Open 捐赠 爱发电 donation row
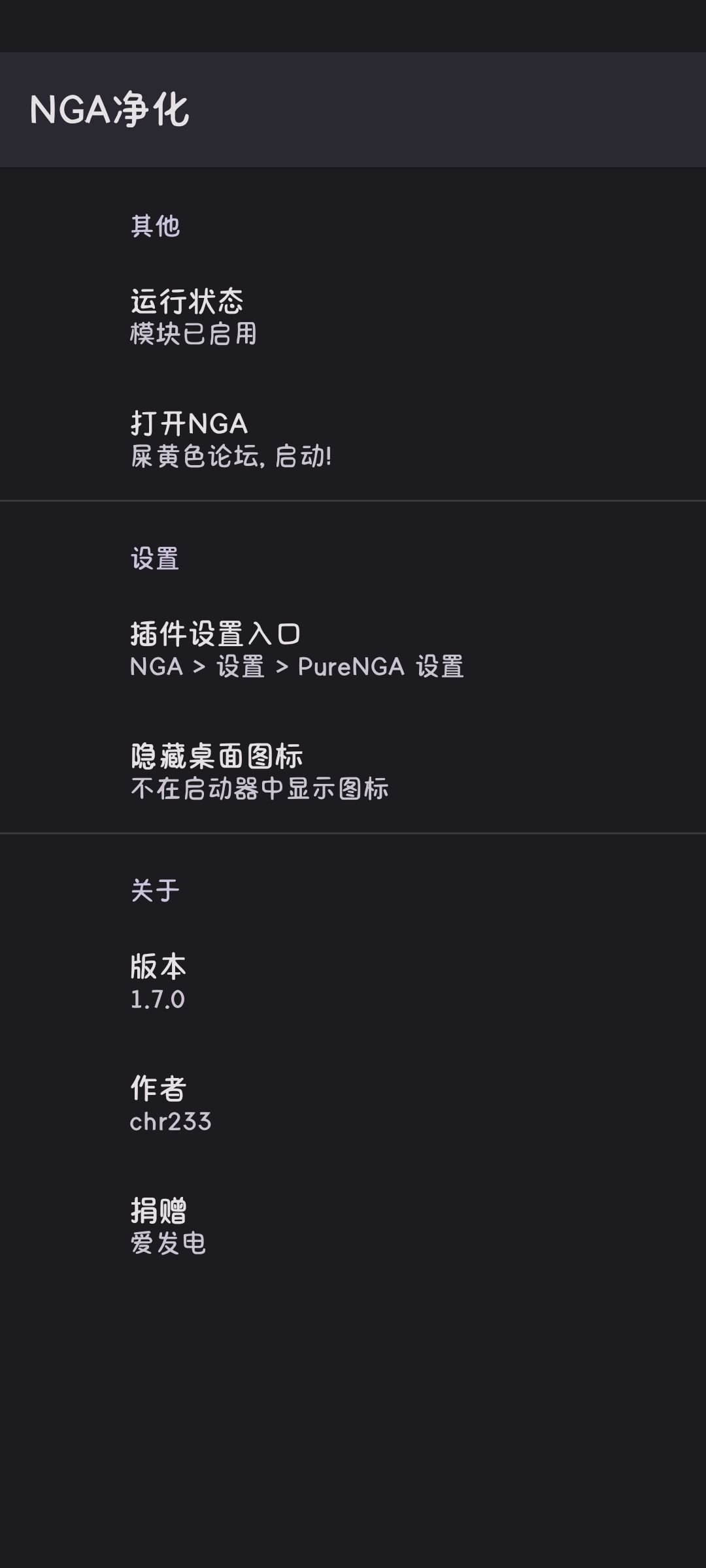 coord(353,1227)
